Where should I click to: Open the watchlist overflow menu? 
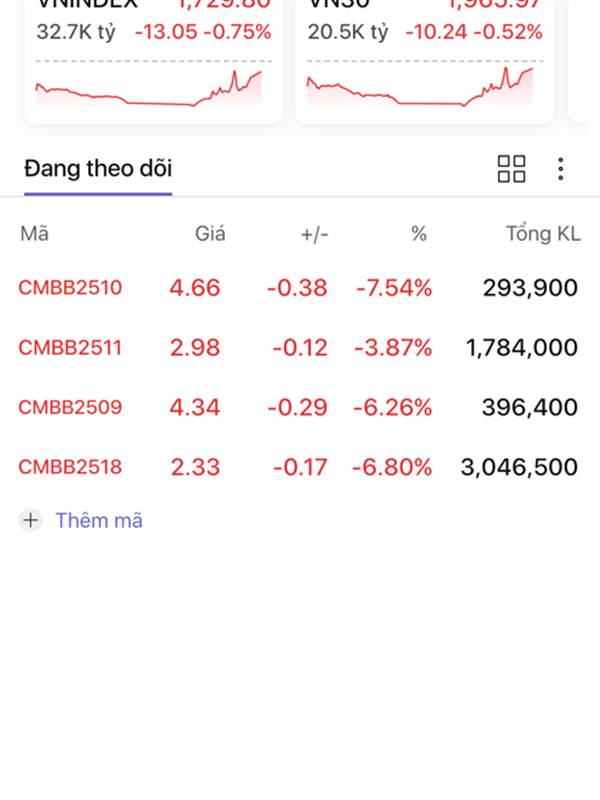561,169
